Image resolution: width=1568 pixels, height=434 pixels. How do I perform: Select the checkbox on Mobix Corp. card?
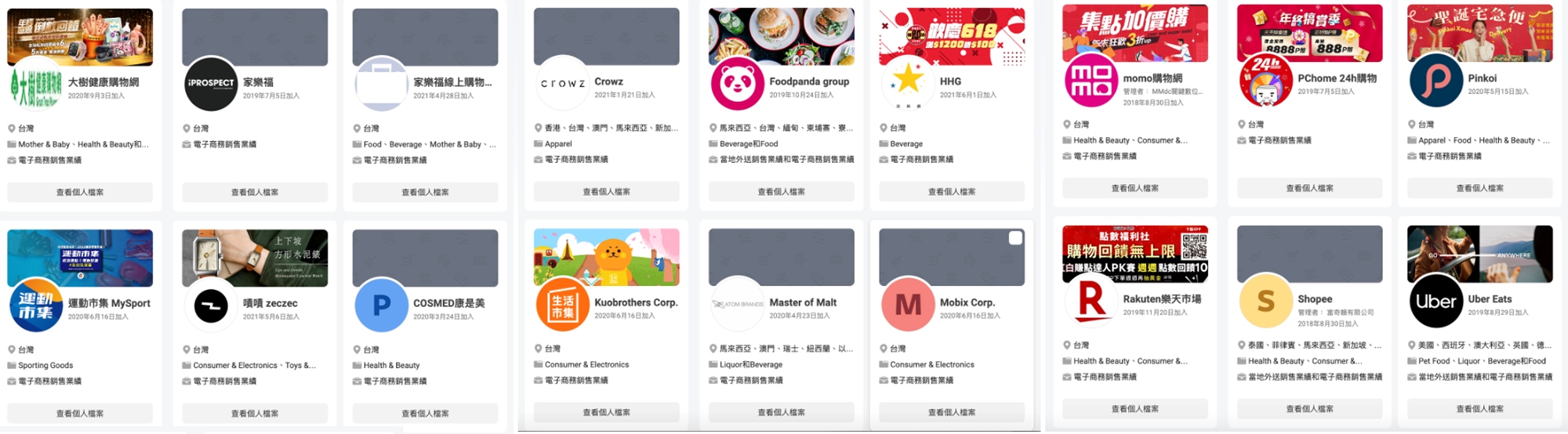pyautogui.click(x=1015, y=238)
